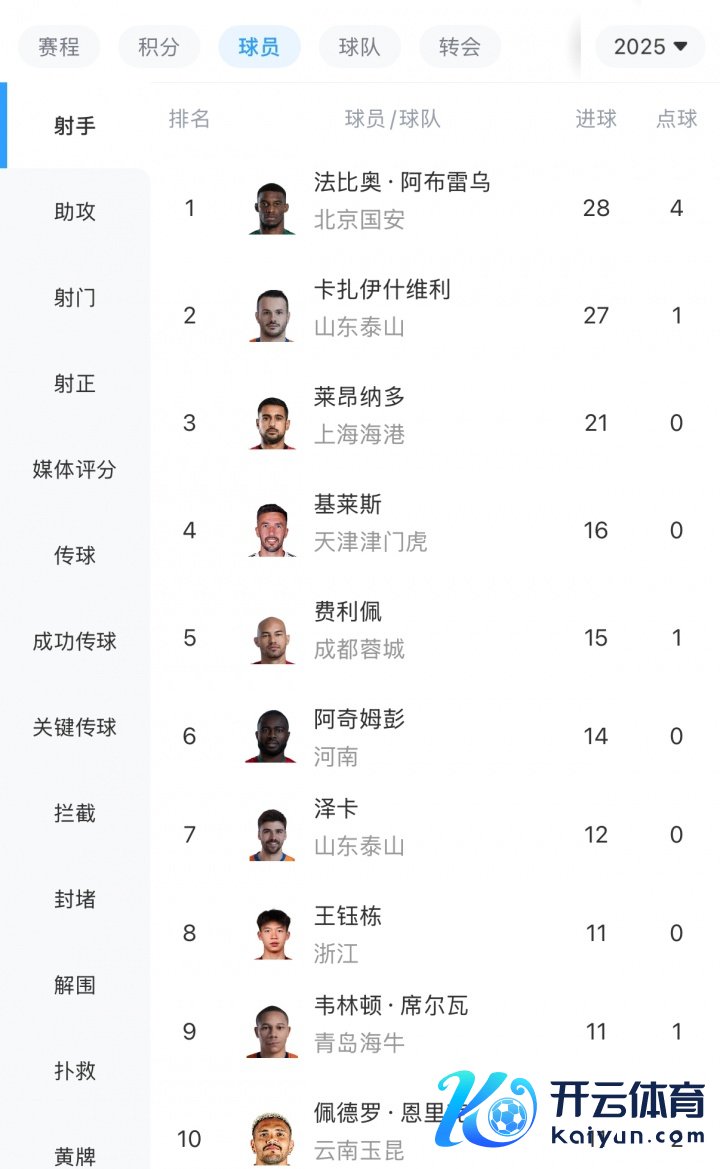The width and height of the screenshot is (720, 1169).
Task: Open player 法比奥·阿布雷乌's row
Action: coord(402,201)
